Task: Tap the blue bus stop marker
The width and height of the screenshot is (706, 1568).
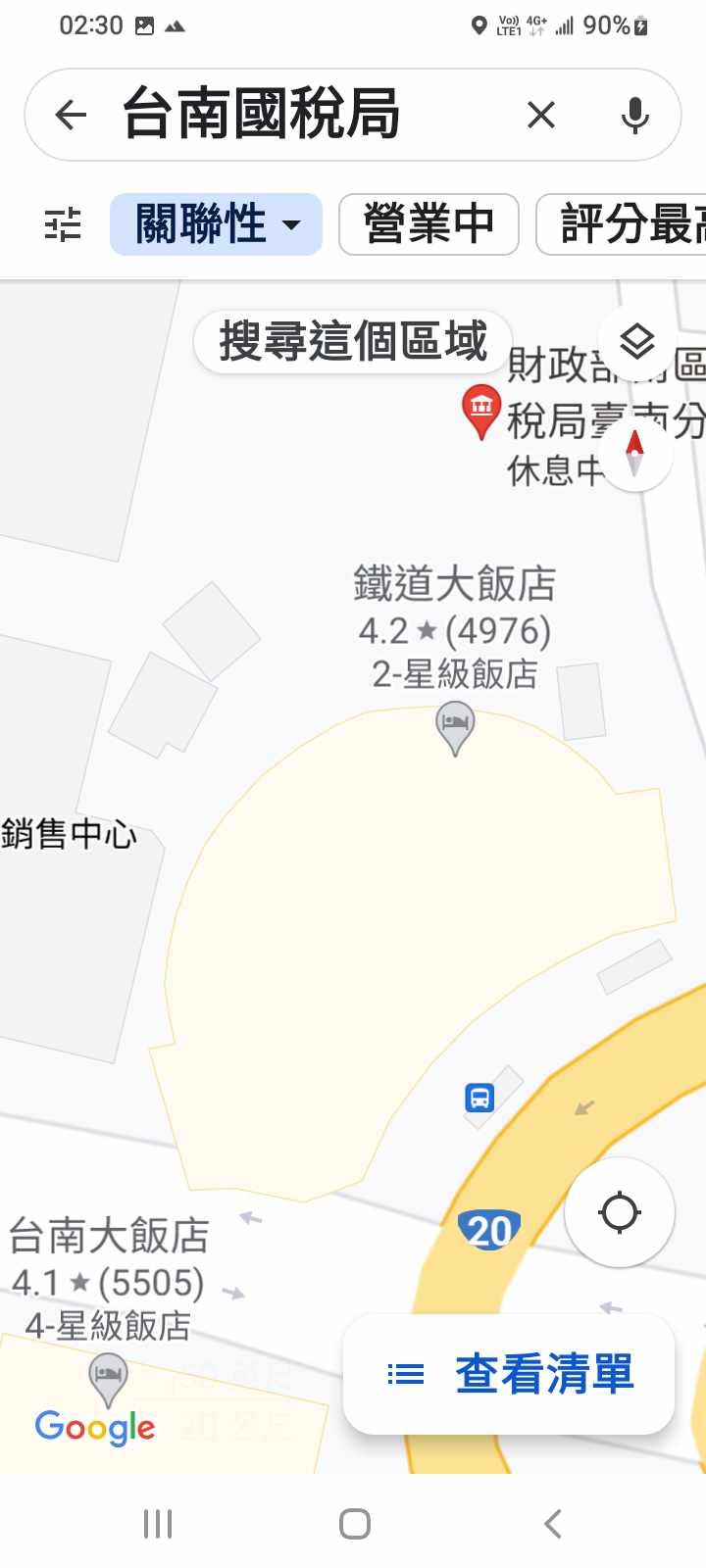Action: coord(479,1098)
